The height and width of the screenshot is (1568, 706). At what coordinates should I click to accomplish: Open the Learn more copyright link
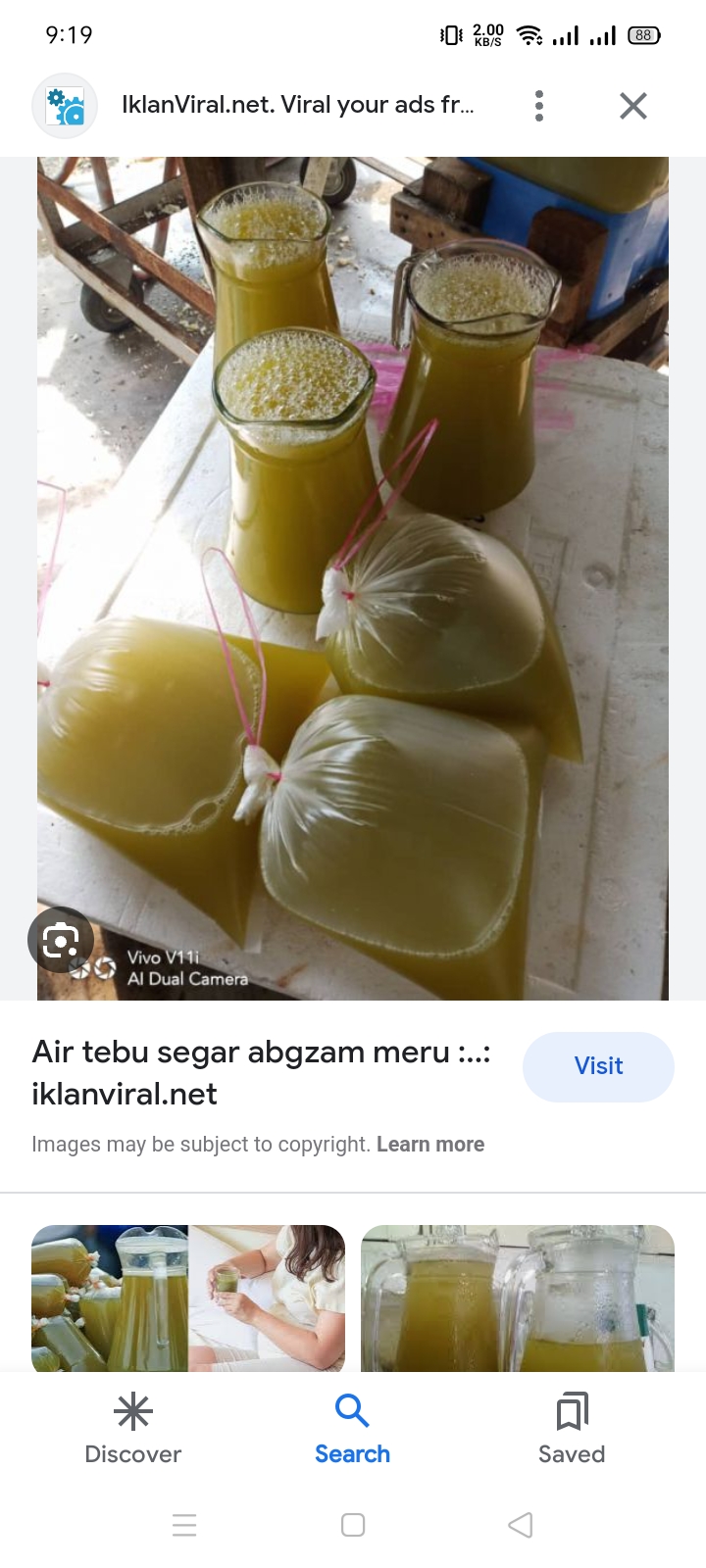click(x=429, y=1145)
